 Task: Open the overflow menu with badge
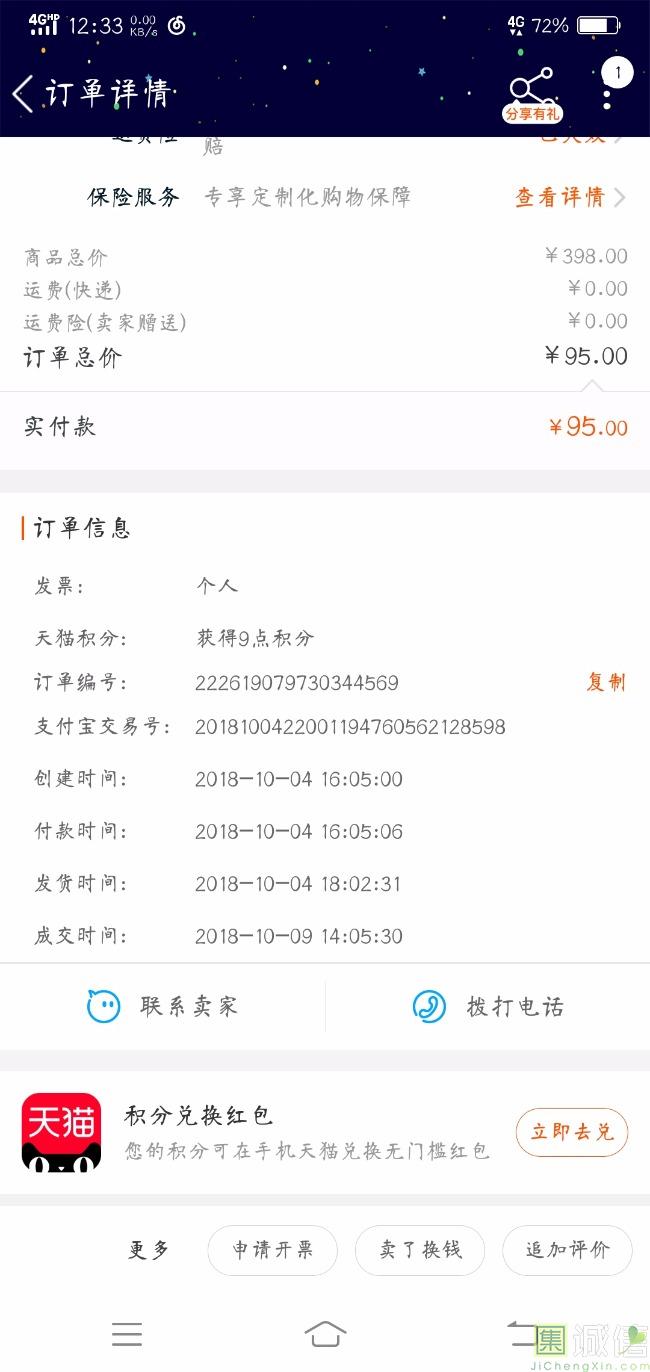pyautogui.click(x=608, y=90)
